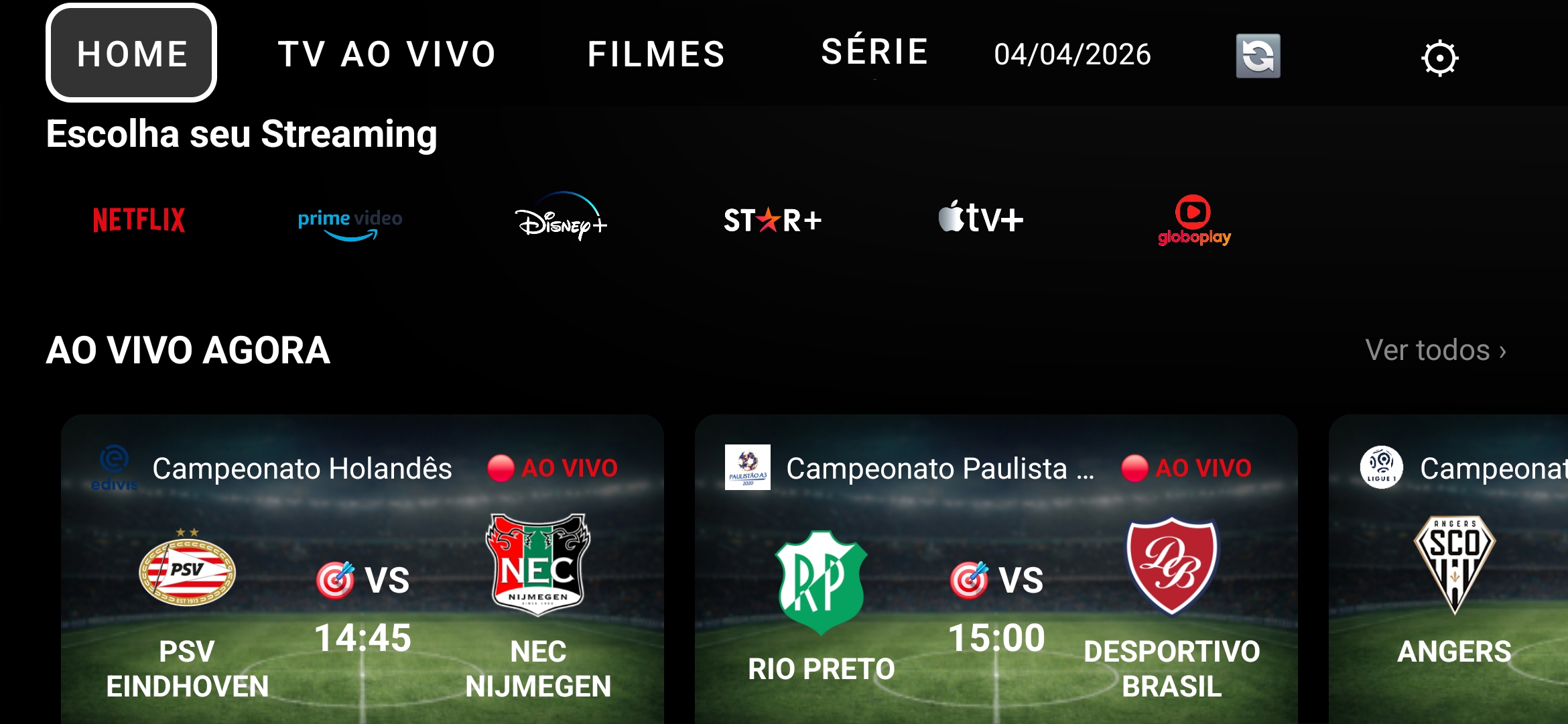Choose Apple TV+ streaming

pos(981,219)
